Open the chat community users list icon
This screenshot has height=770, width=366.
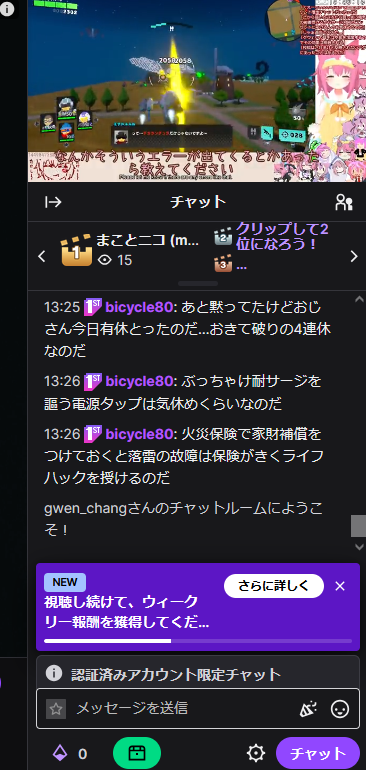[x=344, y=202]
